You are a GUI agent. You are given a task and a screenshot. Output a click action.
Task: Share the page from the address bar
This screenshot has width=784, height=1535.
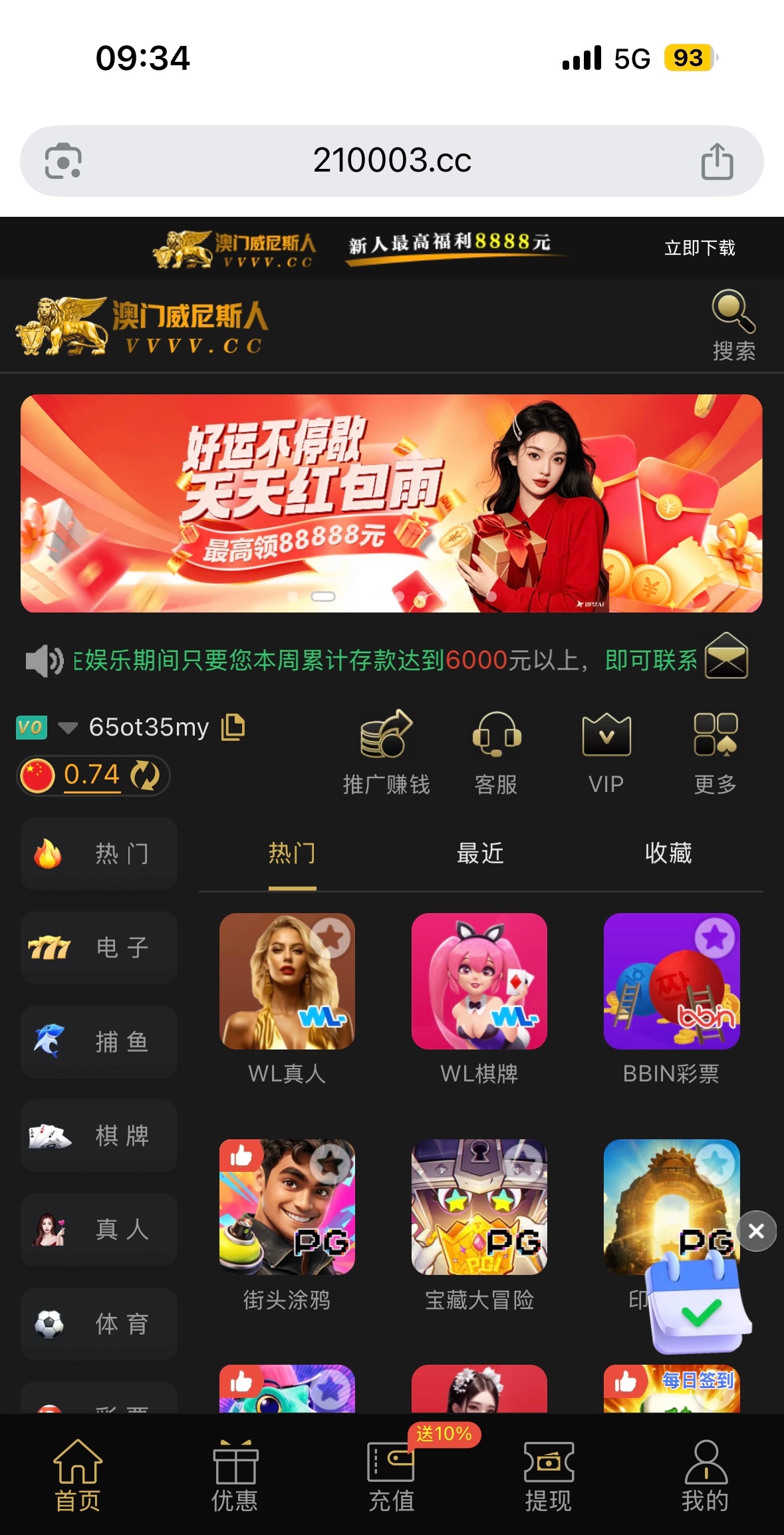pyautogui.click(x=717, y=162)
